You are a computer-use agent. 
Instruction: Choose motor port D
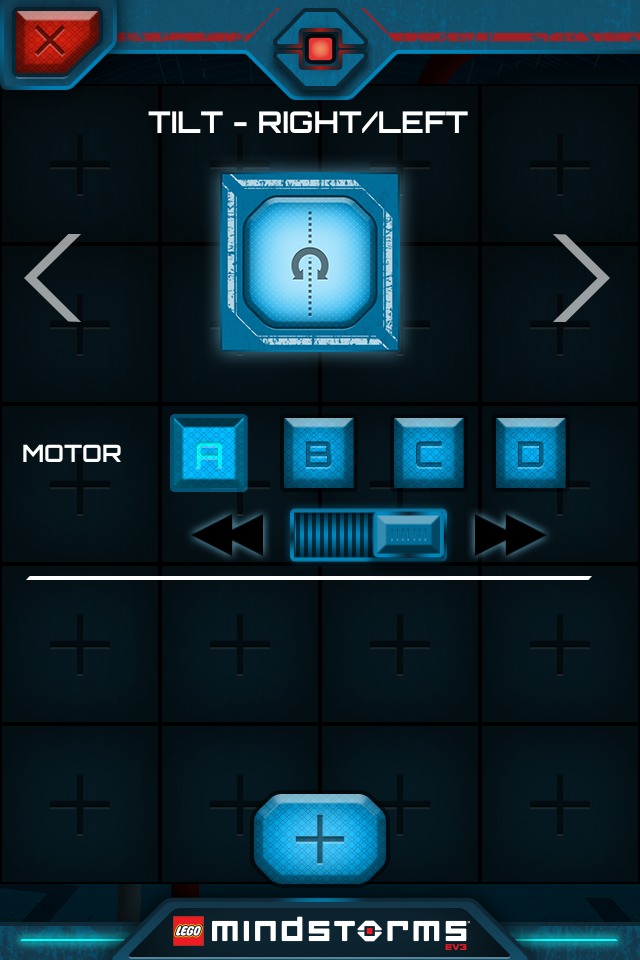pos(531,453)
